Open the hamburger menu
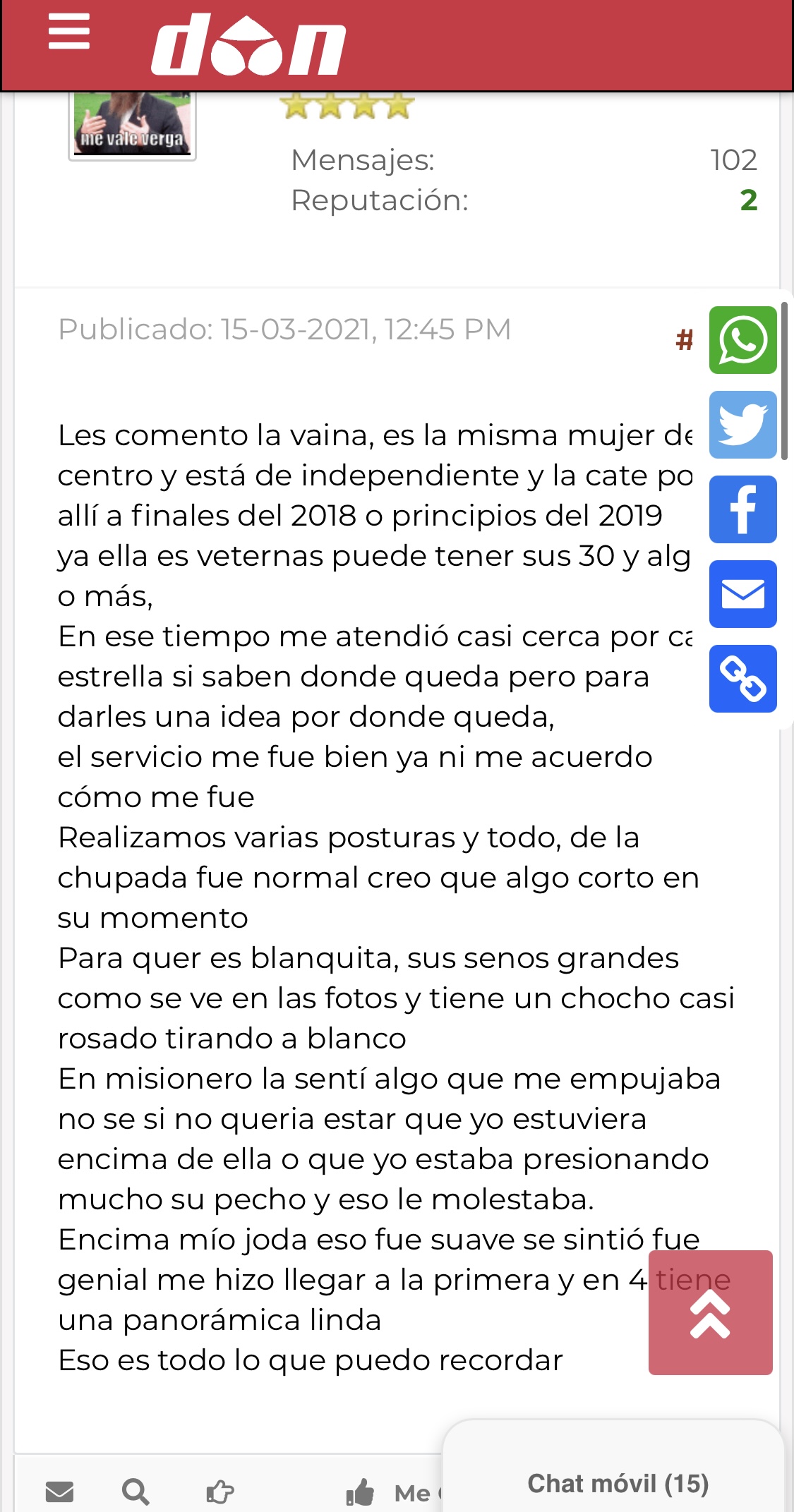This screenshot has width=794, height=1512. 68,32
